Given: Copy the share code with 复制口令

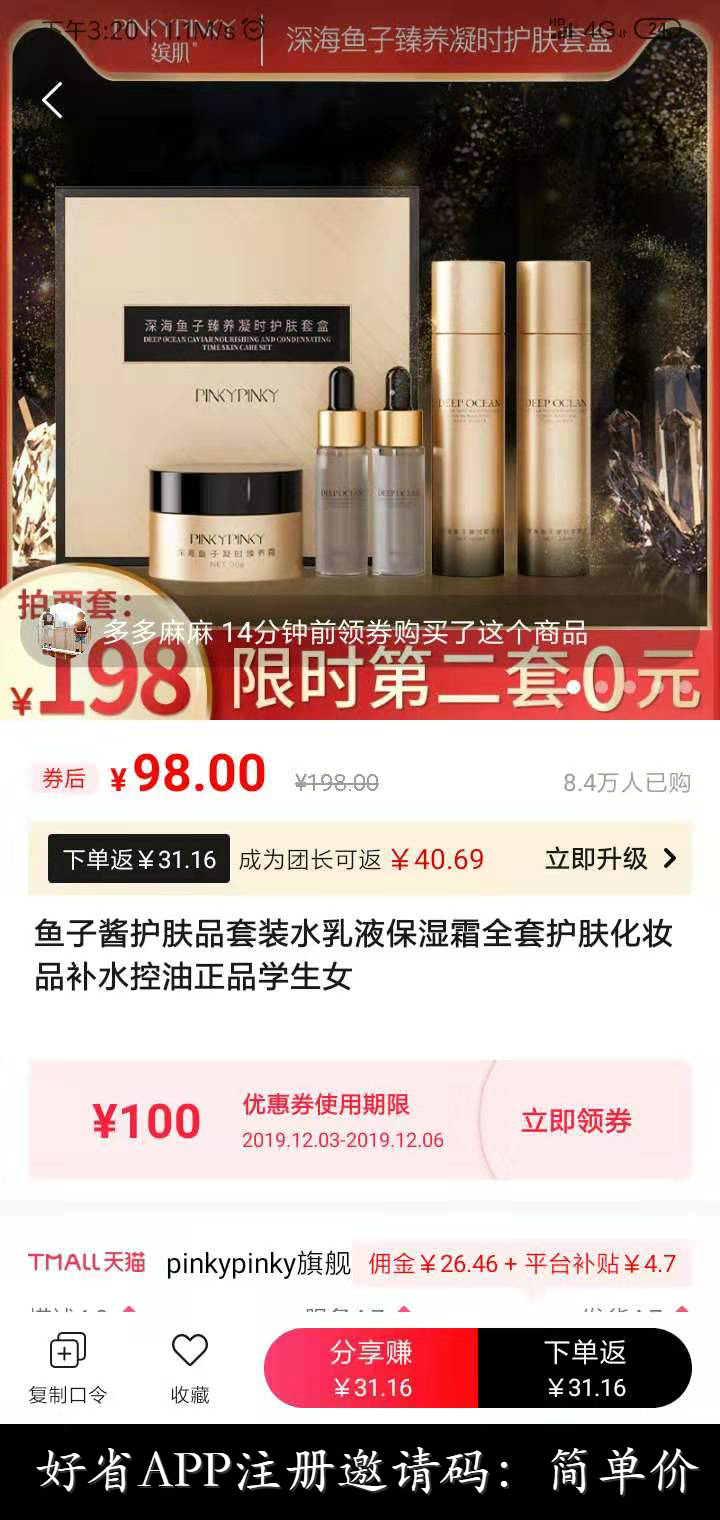Looking at the screenshot, I should coord(67,1368).
